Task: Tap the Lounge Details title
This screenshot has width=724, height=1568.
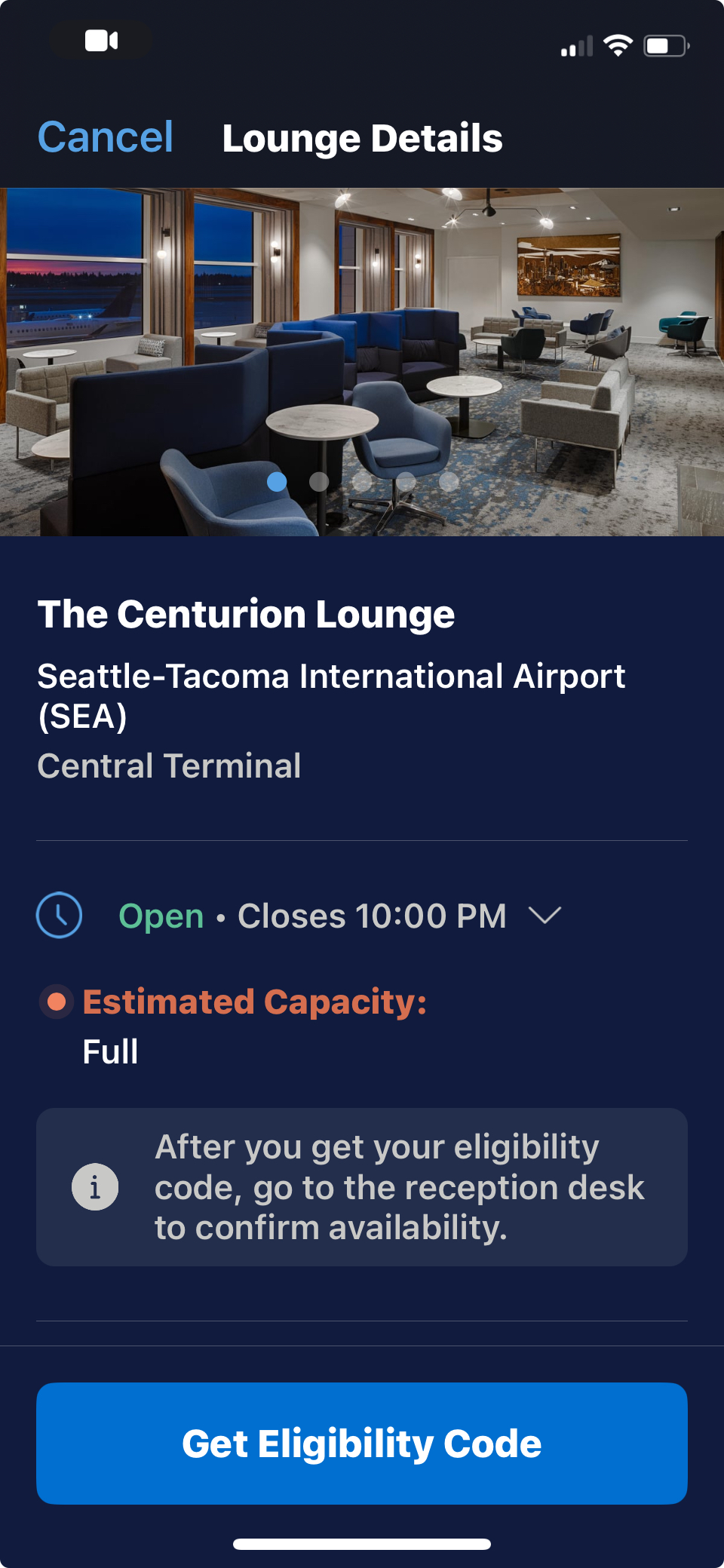Action: pos(363,138)
